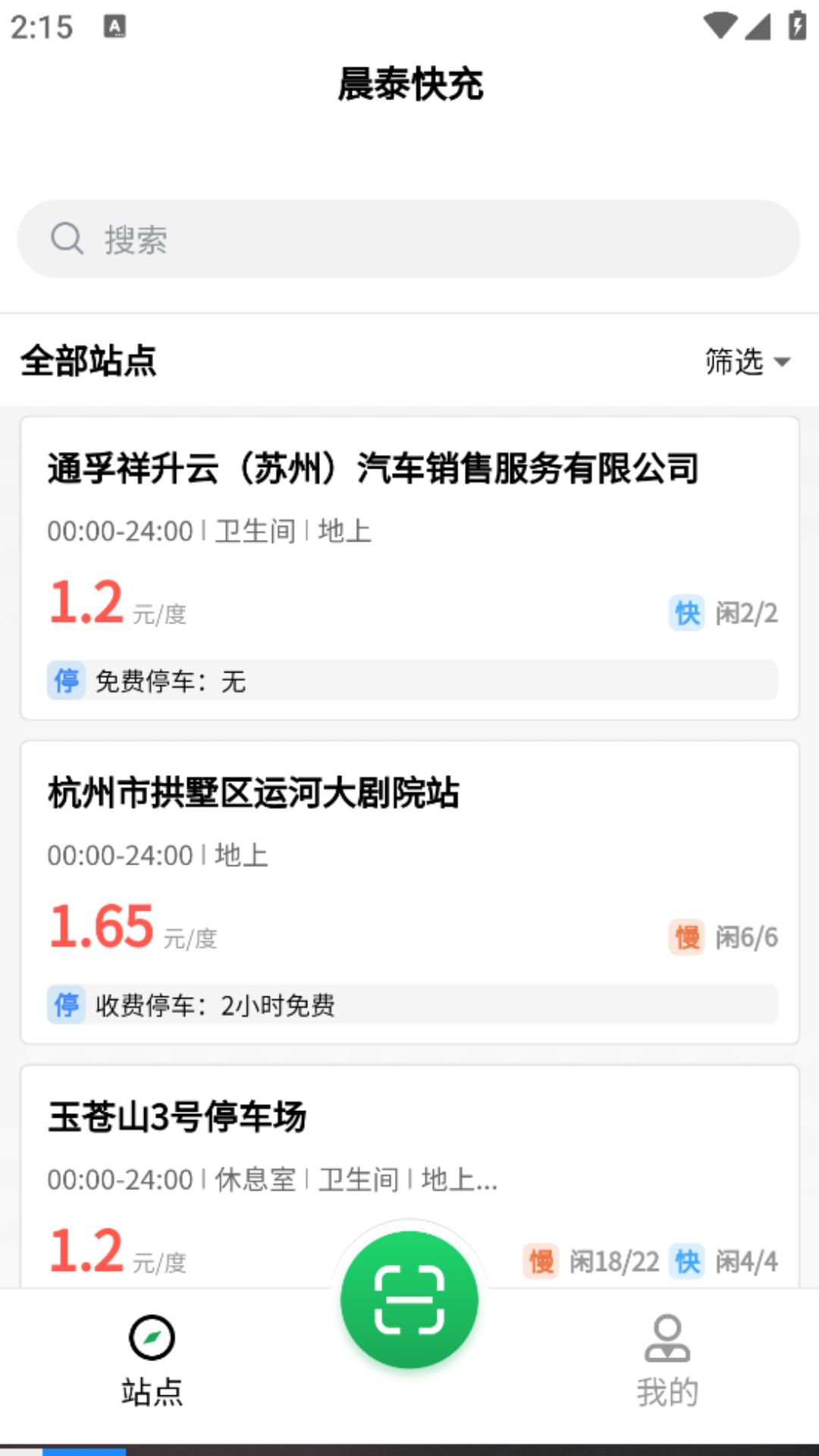Tap the 搜索 search field

pos(409,239)
